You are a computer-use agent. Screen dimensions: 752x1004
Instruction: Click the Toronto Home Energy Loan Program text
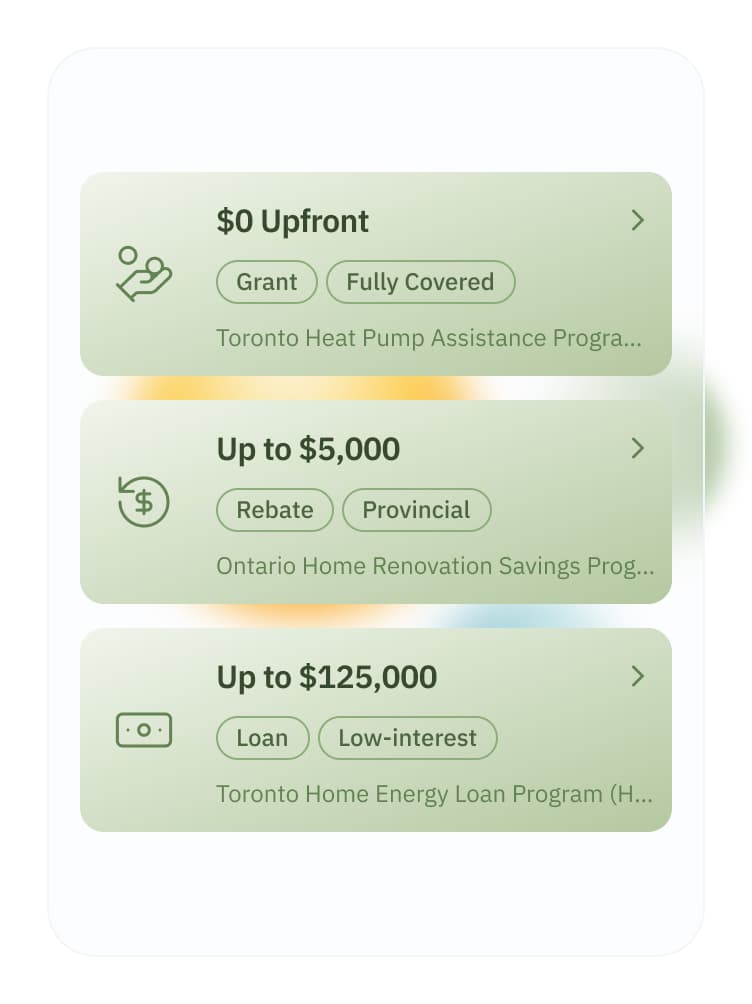coord(434,794)
